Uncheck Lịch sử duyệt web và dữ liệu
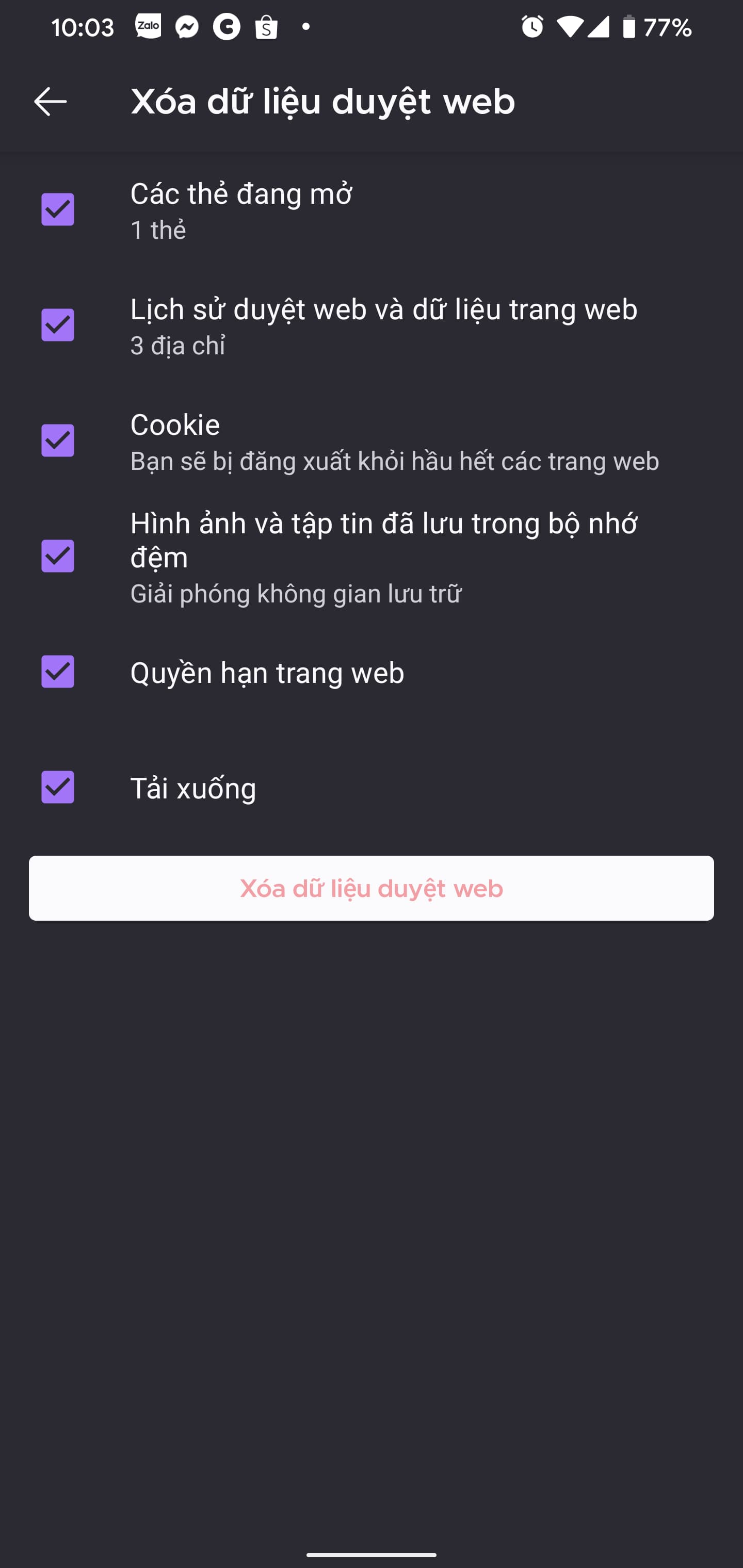Screen dimensions: 743x1568 (58, 325)
